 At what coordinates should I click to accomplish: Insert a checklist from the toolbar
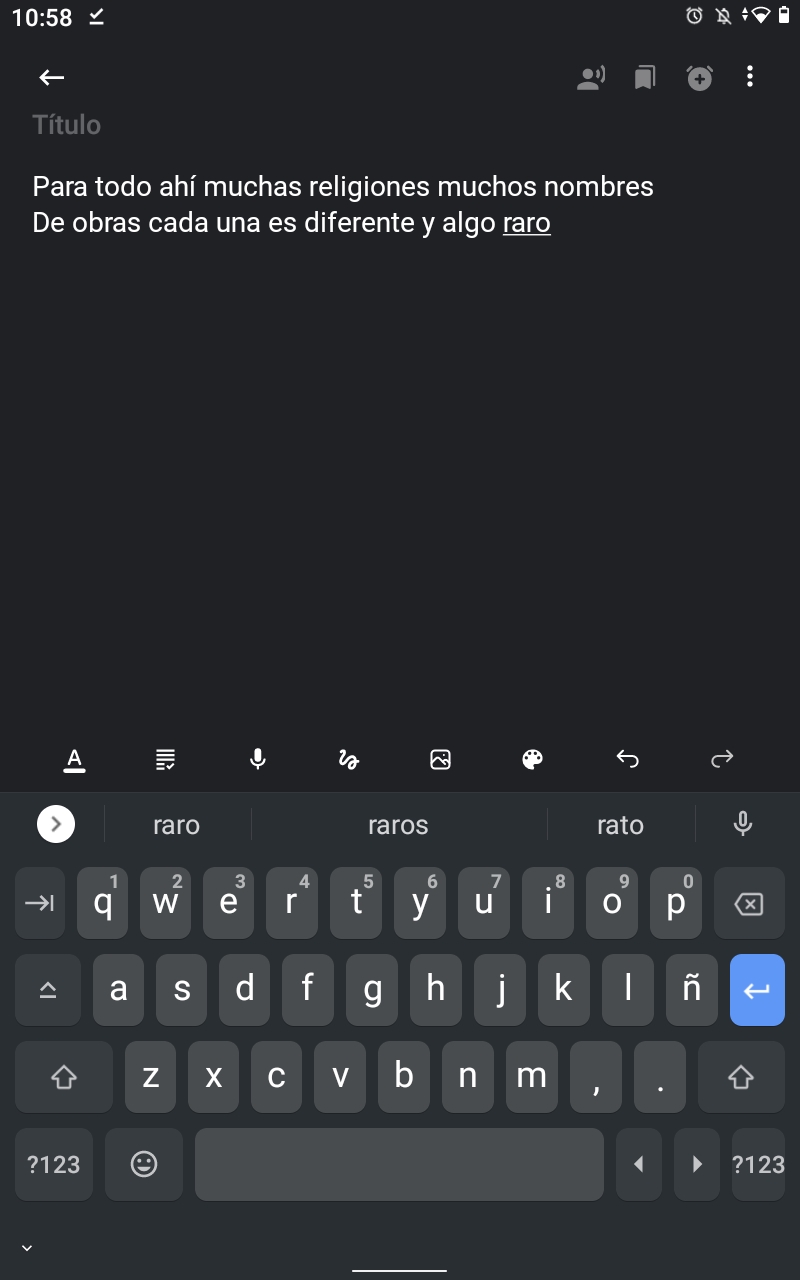[x=166, y=760]
